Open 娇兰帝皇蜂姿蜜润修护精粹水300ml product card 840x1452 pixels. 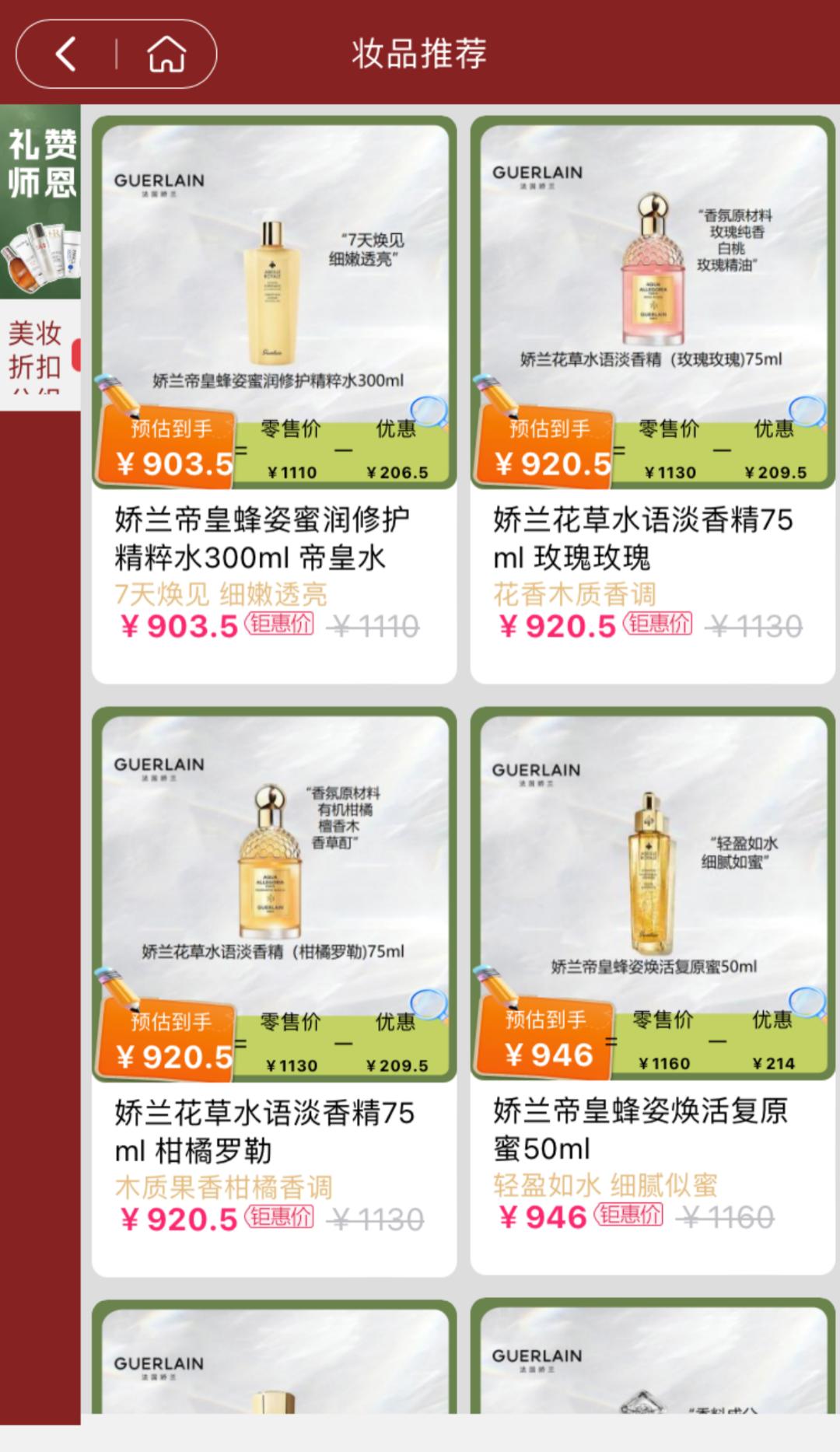(x=274, y=400)
